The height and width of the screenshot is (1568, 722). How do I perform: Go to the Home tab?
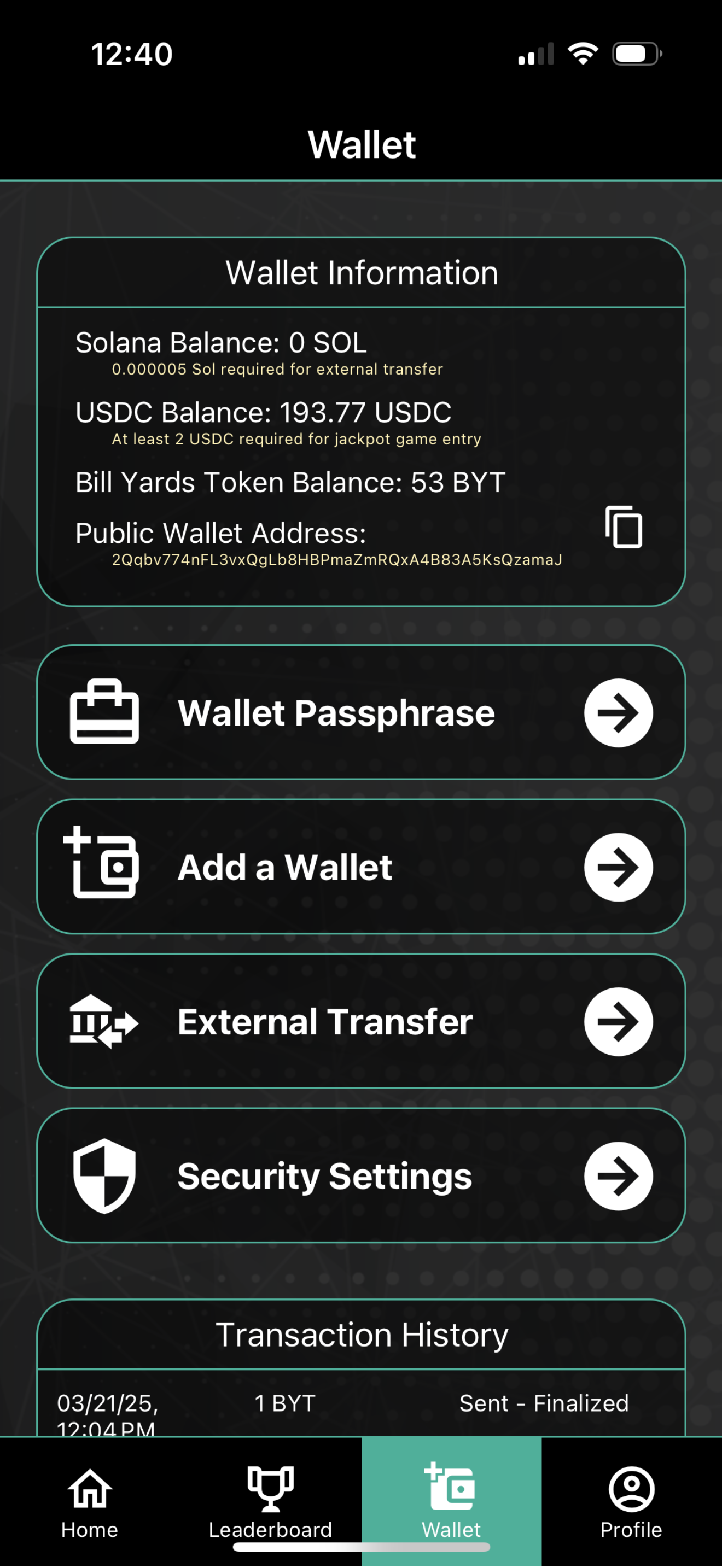click(90, 1501)
